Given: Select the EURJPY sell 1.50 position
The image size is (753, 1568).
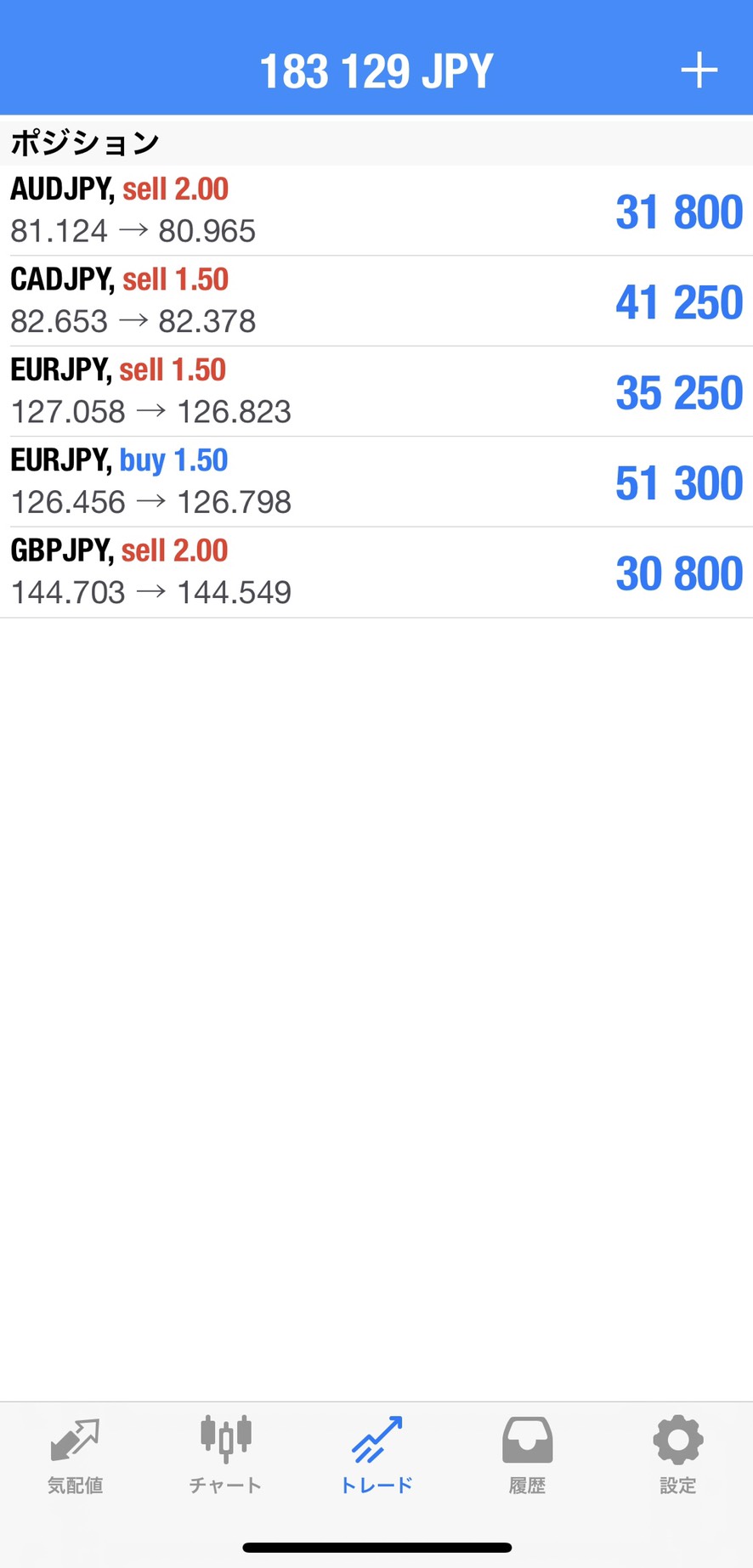Looking at the screenshot, I should (376, 392).
